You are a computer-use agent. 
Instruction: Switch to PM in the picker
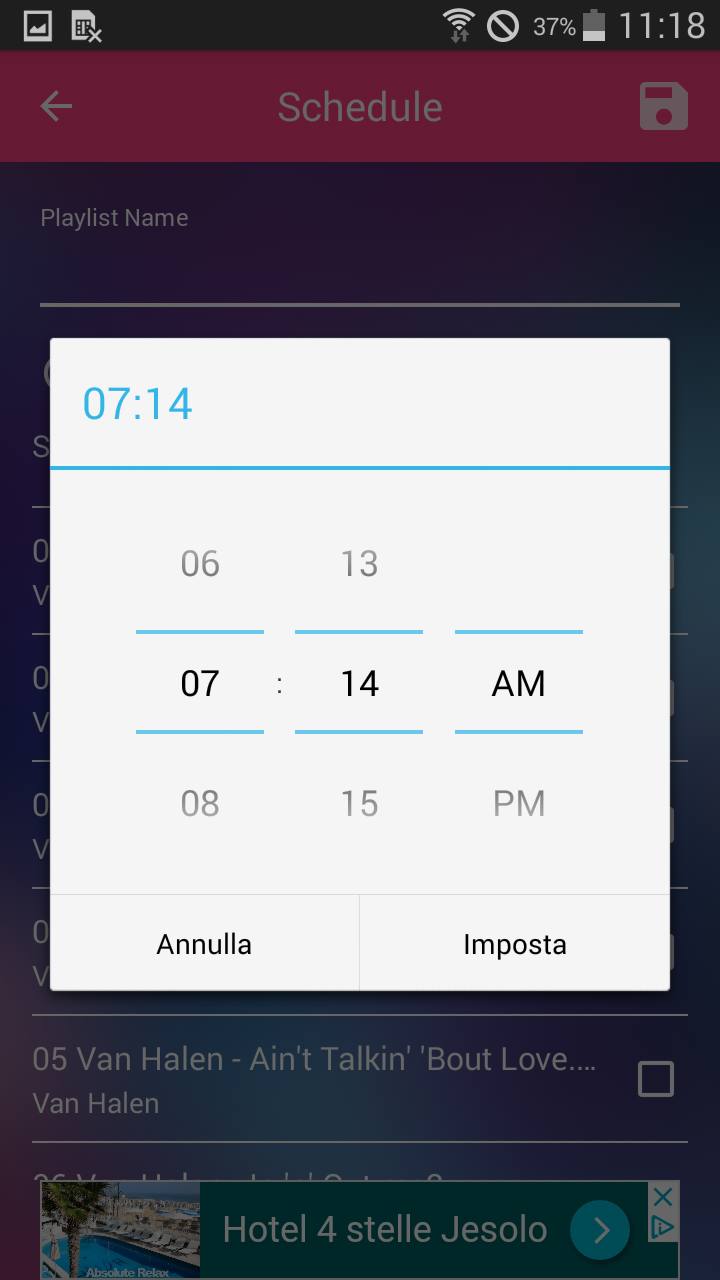point(519,804)
